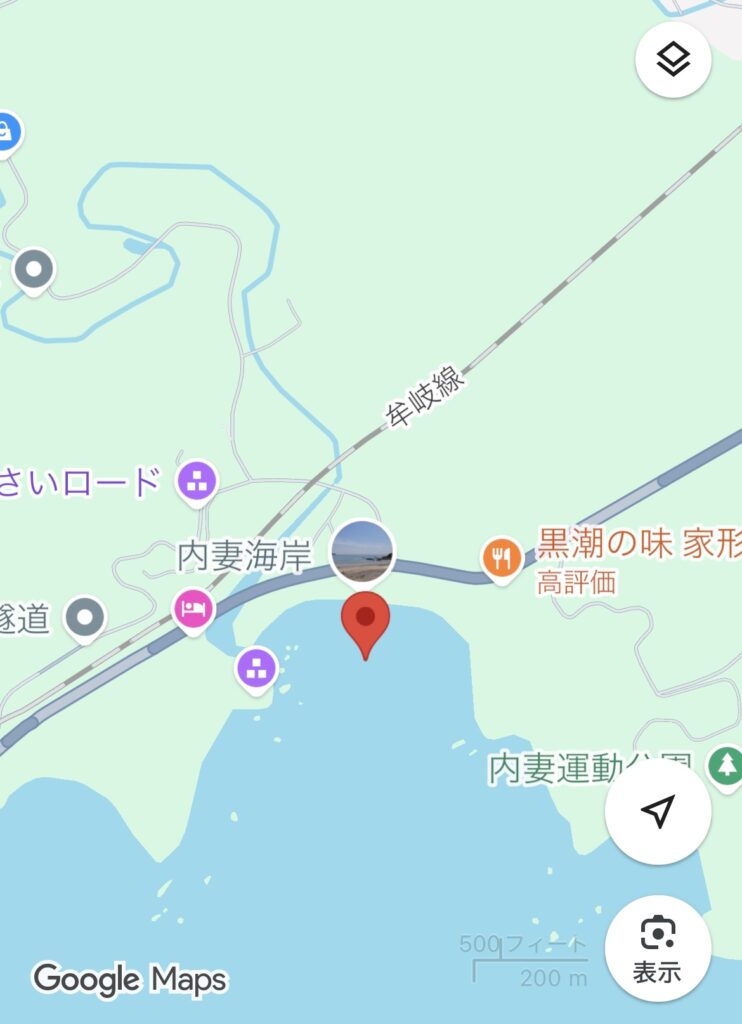Open the blue shopping pin at edge
The width and height of the screenshot is (742, 1024).
(x=6, y=132)
